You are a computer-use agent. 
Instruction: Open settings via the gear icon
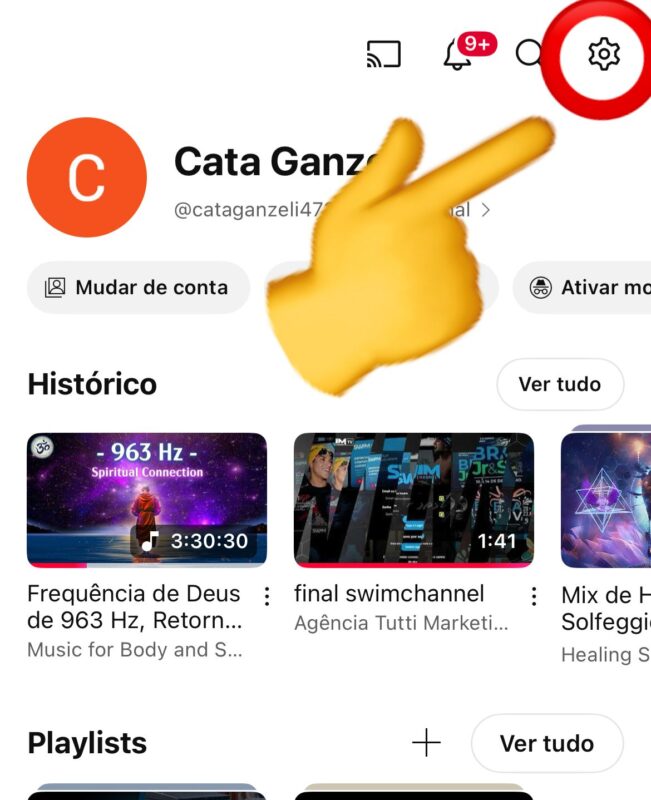(603, 54)
